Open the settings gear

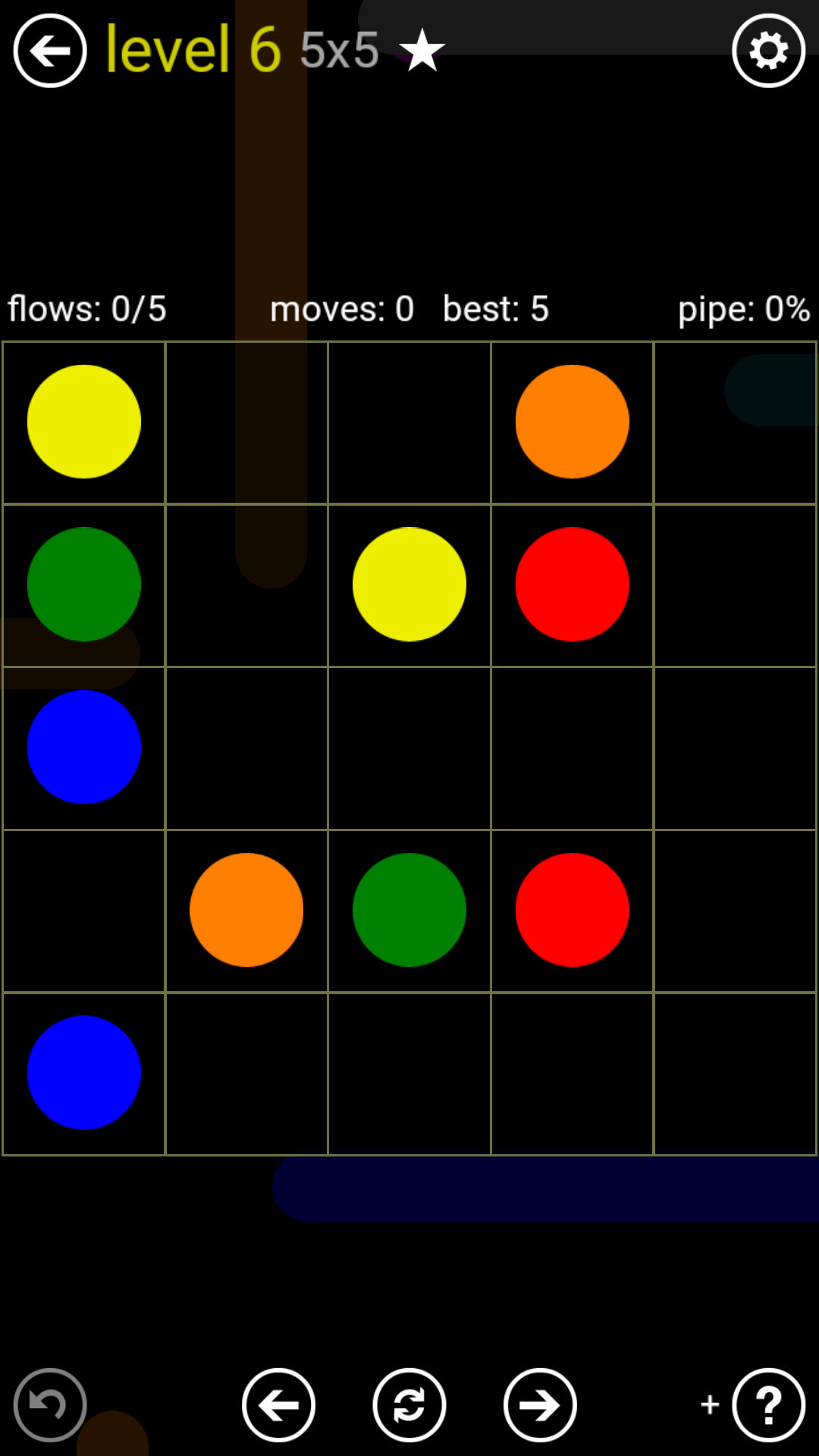[768, 51]
